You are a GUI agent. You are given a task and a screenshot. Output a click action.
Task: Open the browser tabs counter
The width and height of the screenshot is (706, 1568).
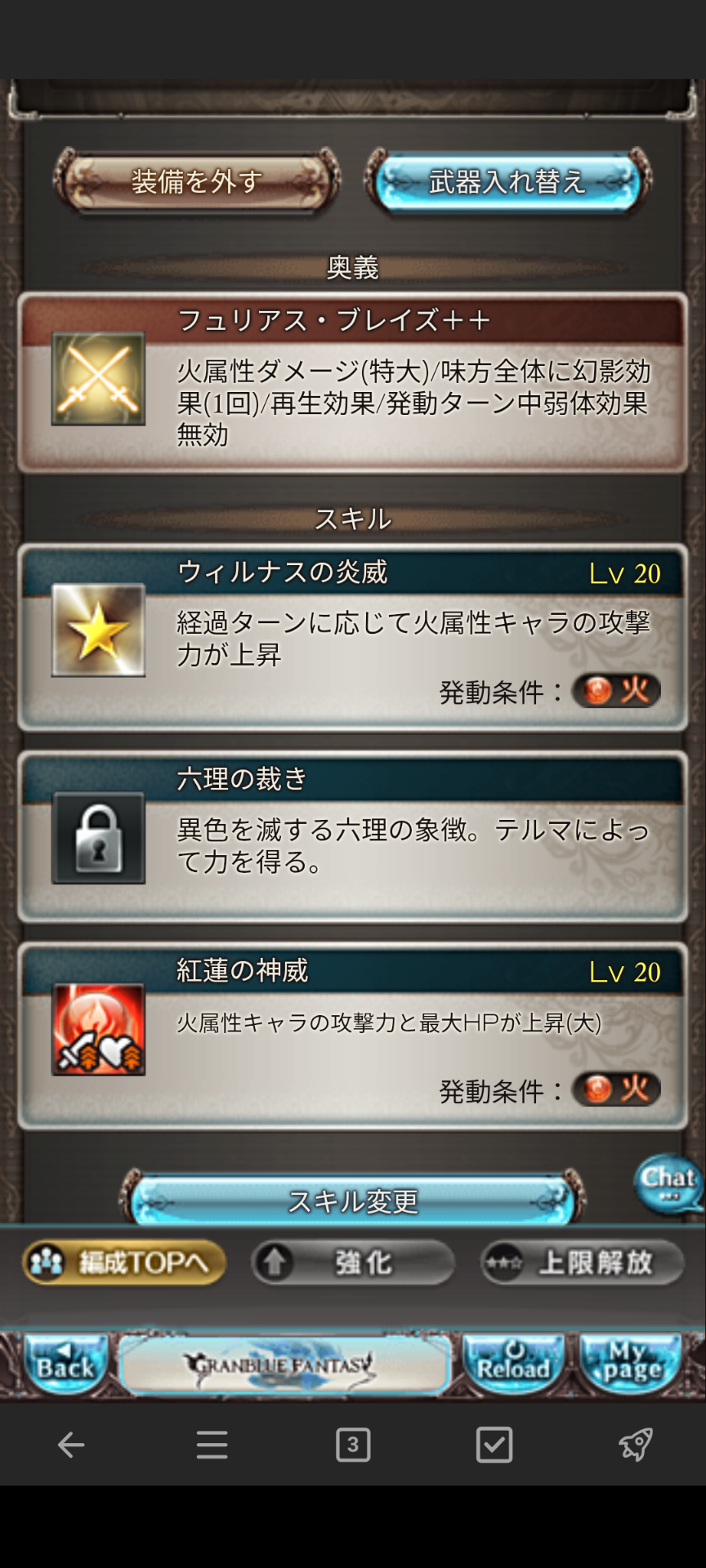pyautogui.click(x=353, y=1445)
